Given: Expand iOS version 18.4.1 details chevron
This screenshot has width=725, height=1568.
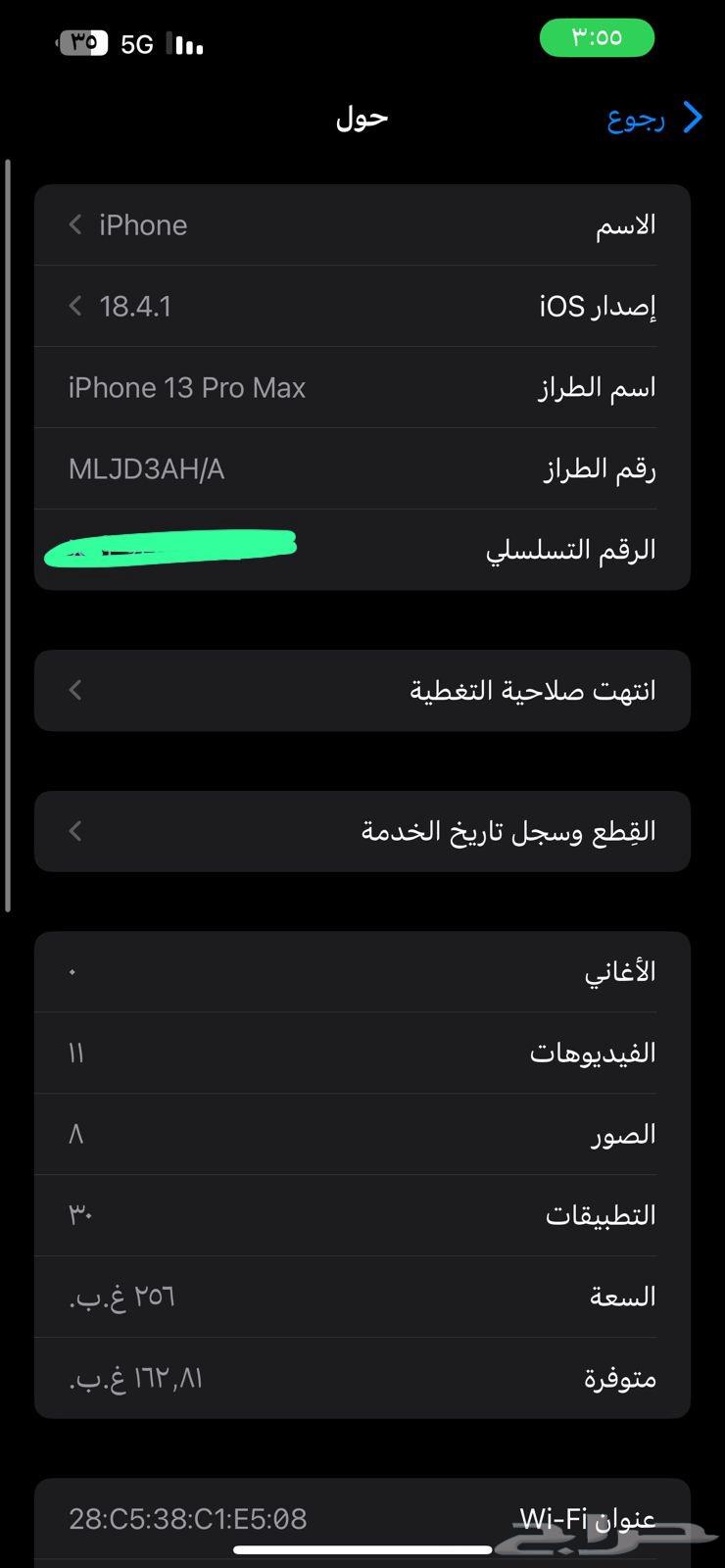Looking at the screenshot, I should [x=75, y=306].
